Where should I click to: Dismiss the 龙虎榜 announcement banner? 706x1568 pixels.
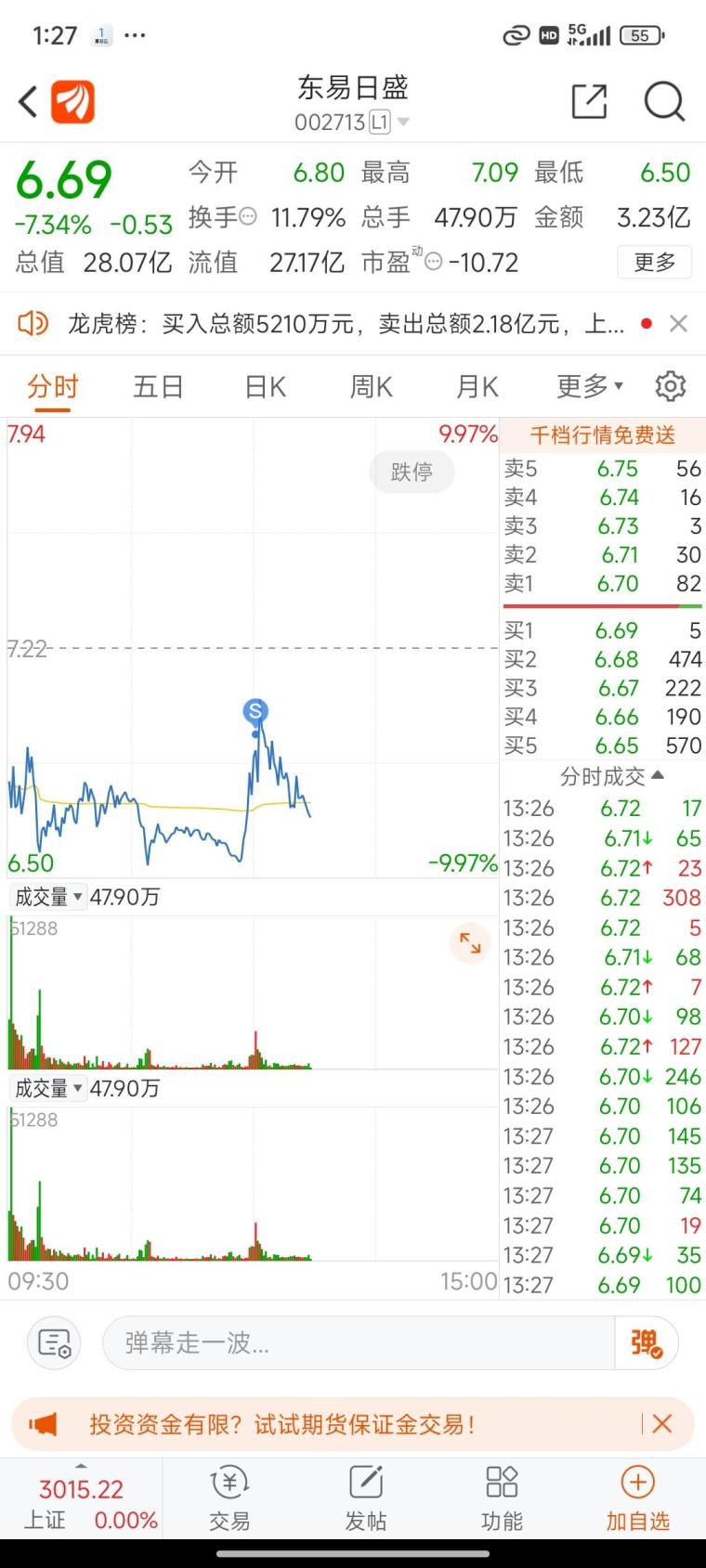click(679, 323)
